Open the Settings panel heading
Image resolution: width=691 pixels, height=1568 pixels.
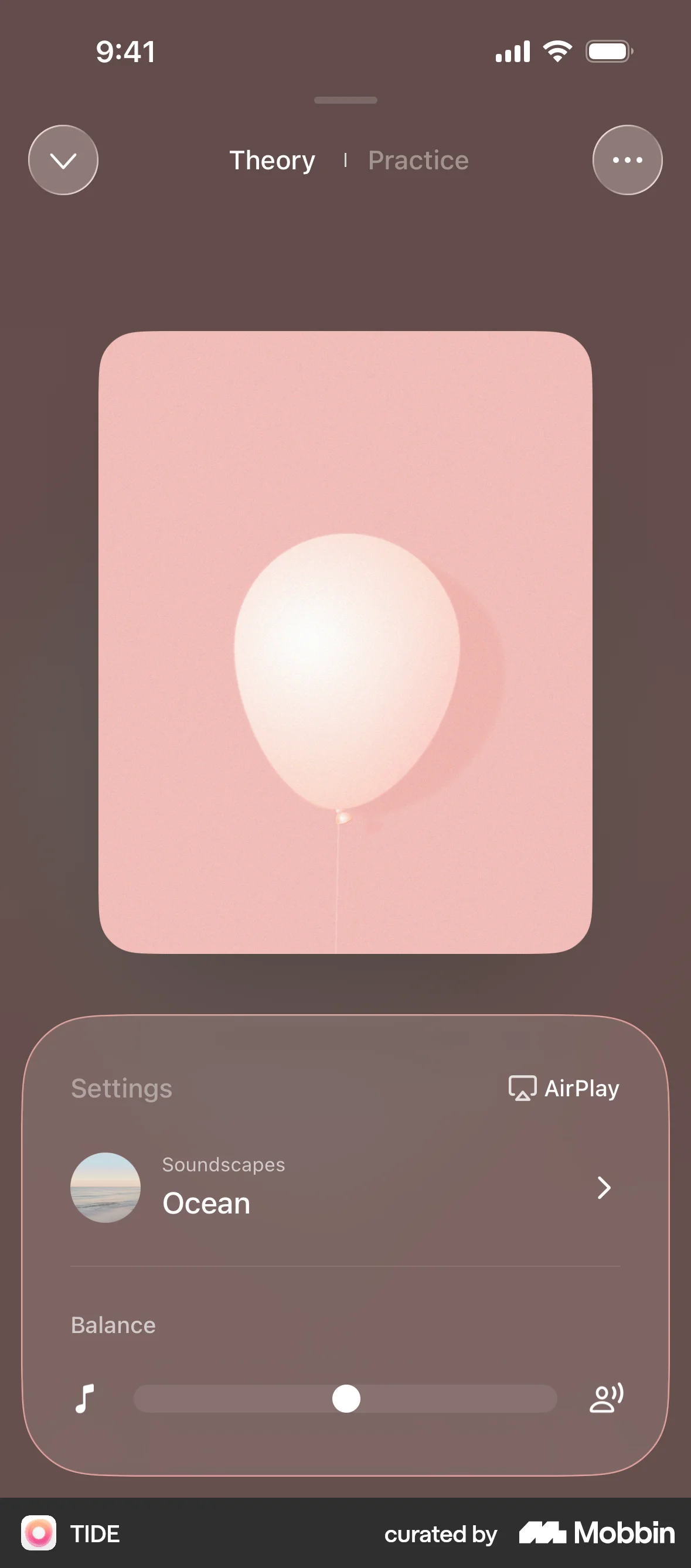[121, 1089]
